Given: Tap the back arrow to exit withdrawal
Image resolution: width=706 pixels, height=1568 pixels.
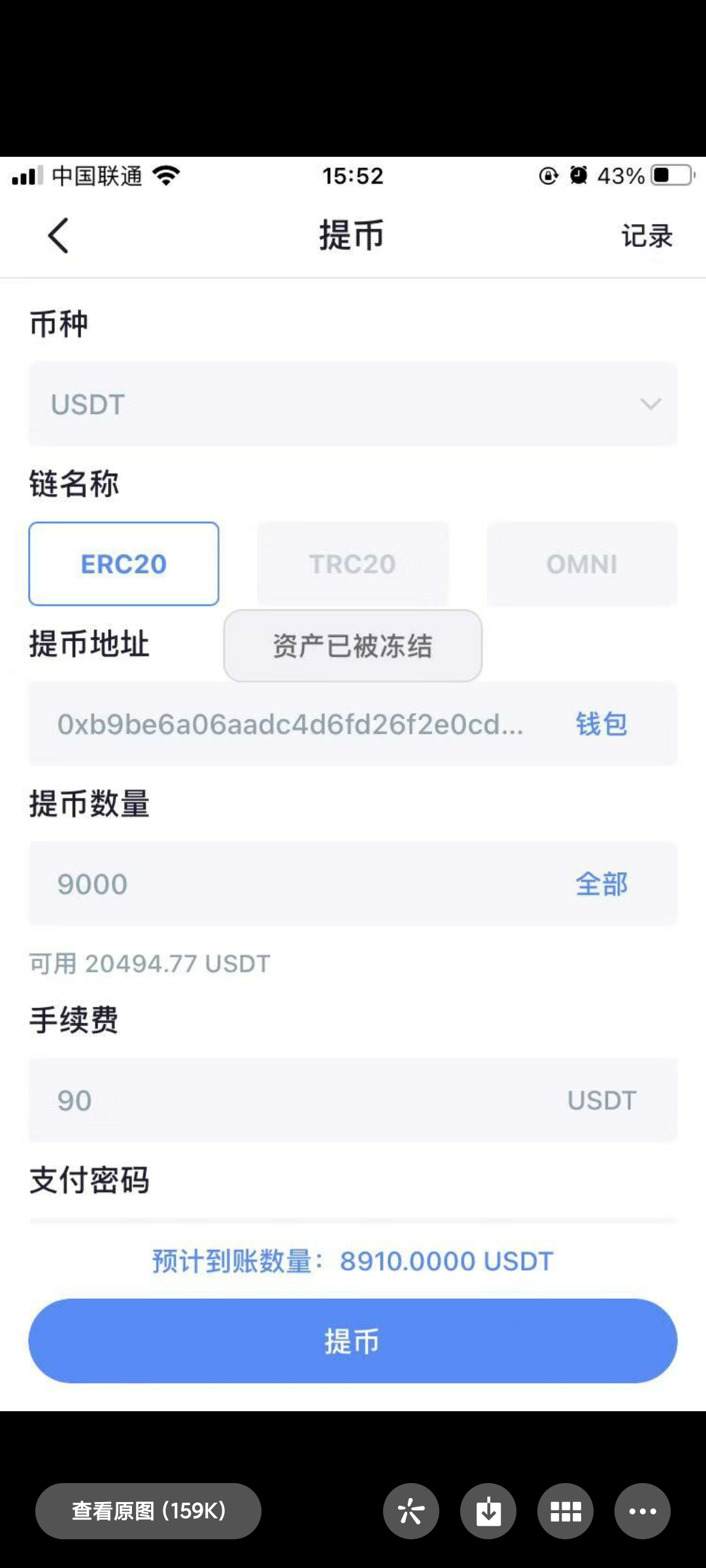Looking at the screenshot, I should [58, 237].
